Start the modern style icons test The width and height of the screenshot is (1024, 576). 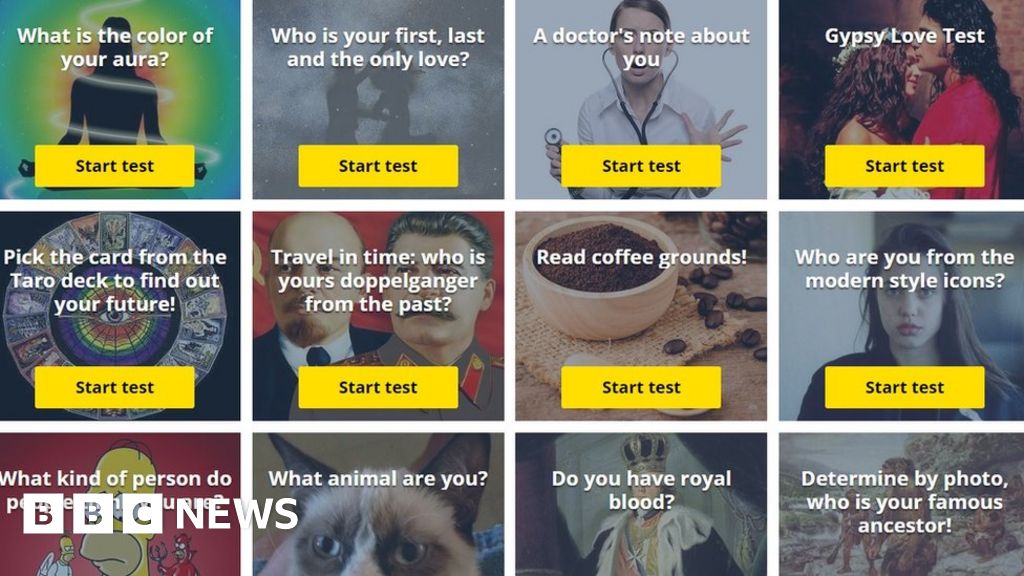(904, 387)
